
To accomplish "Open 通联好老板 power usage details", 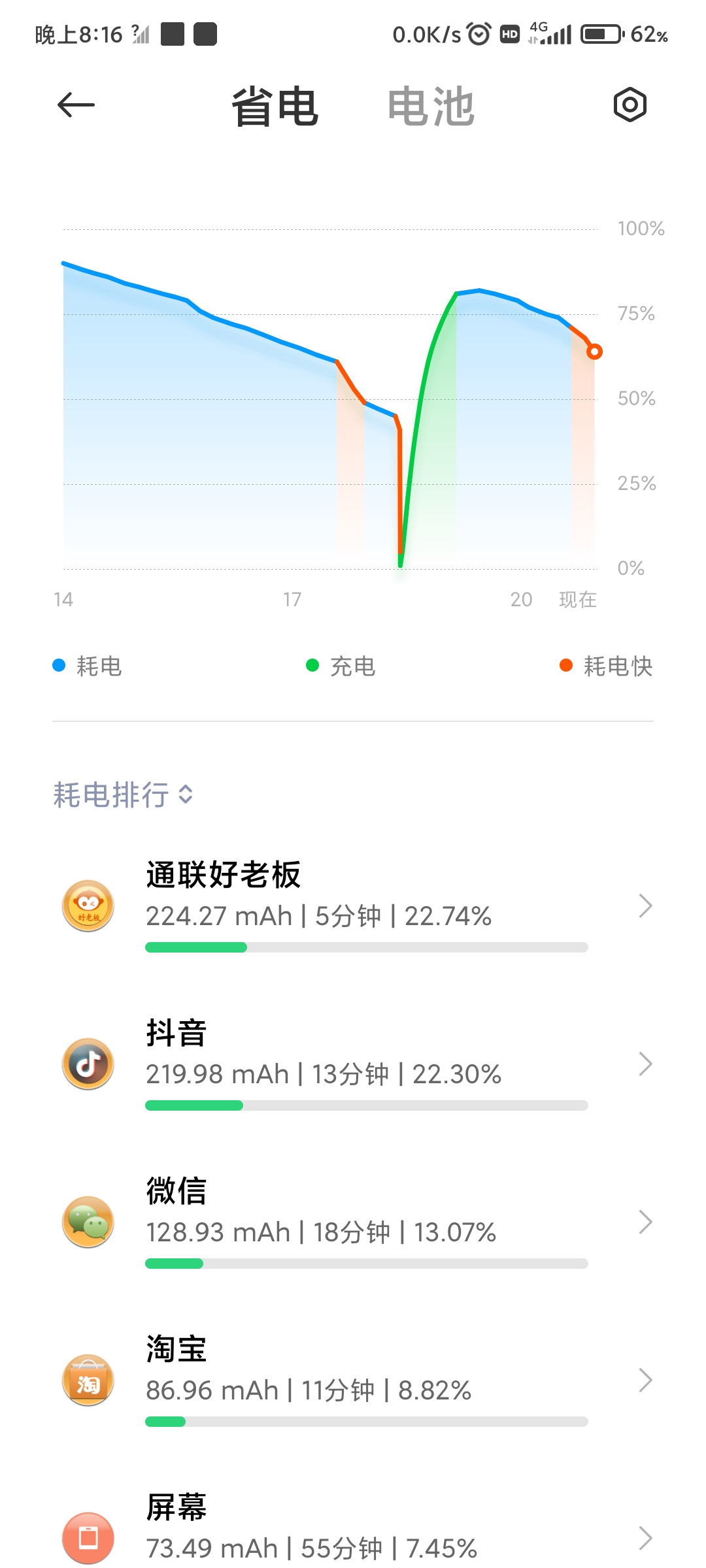I will pos(353,906).
